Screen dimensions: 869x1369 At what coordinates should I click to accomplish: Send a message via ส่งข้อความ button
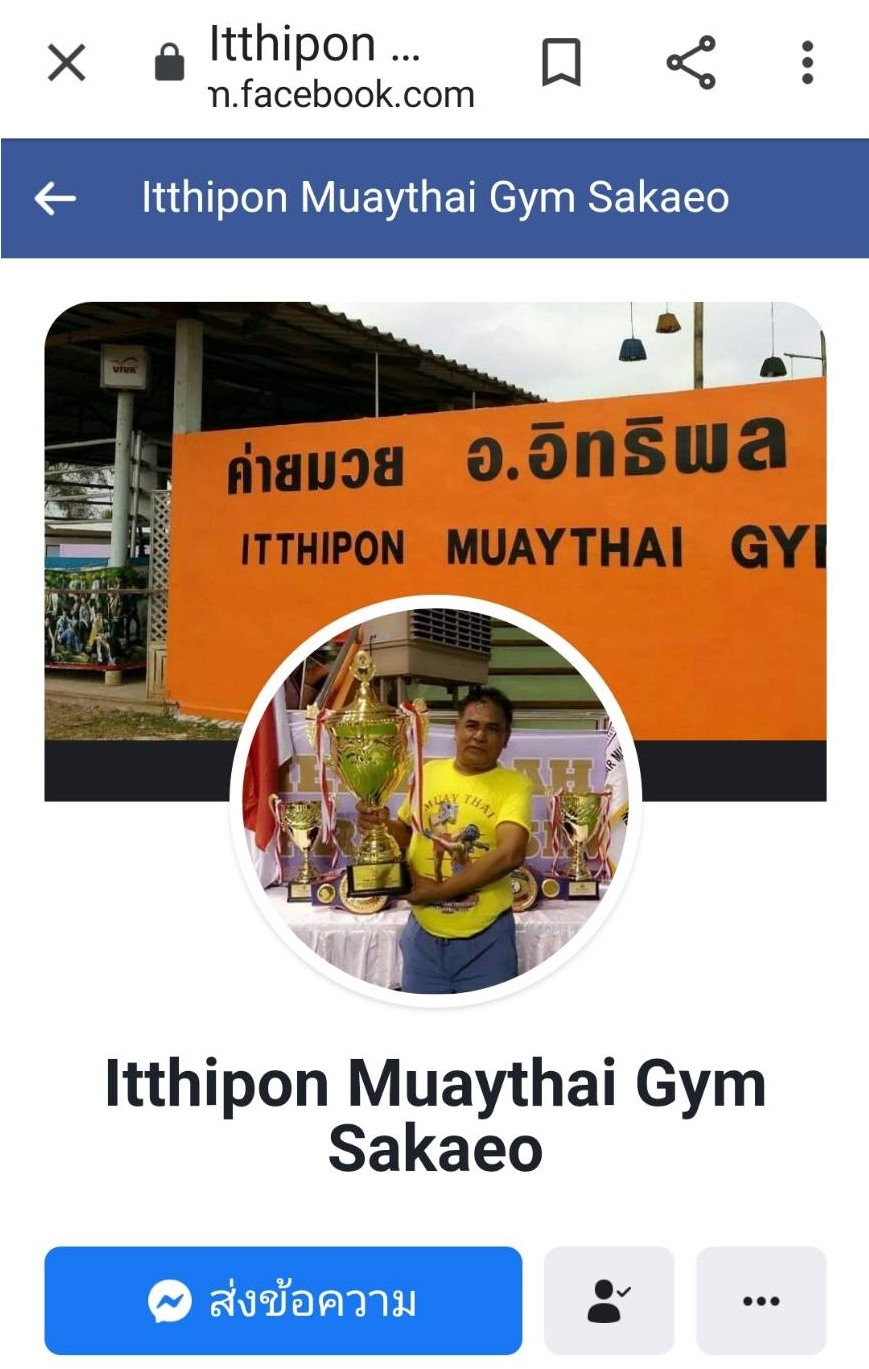click(283, 1300)
